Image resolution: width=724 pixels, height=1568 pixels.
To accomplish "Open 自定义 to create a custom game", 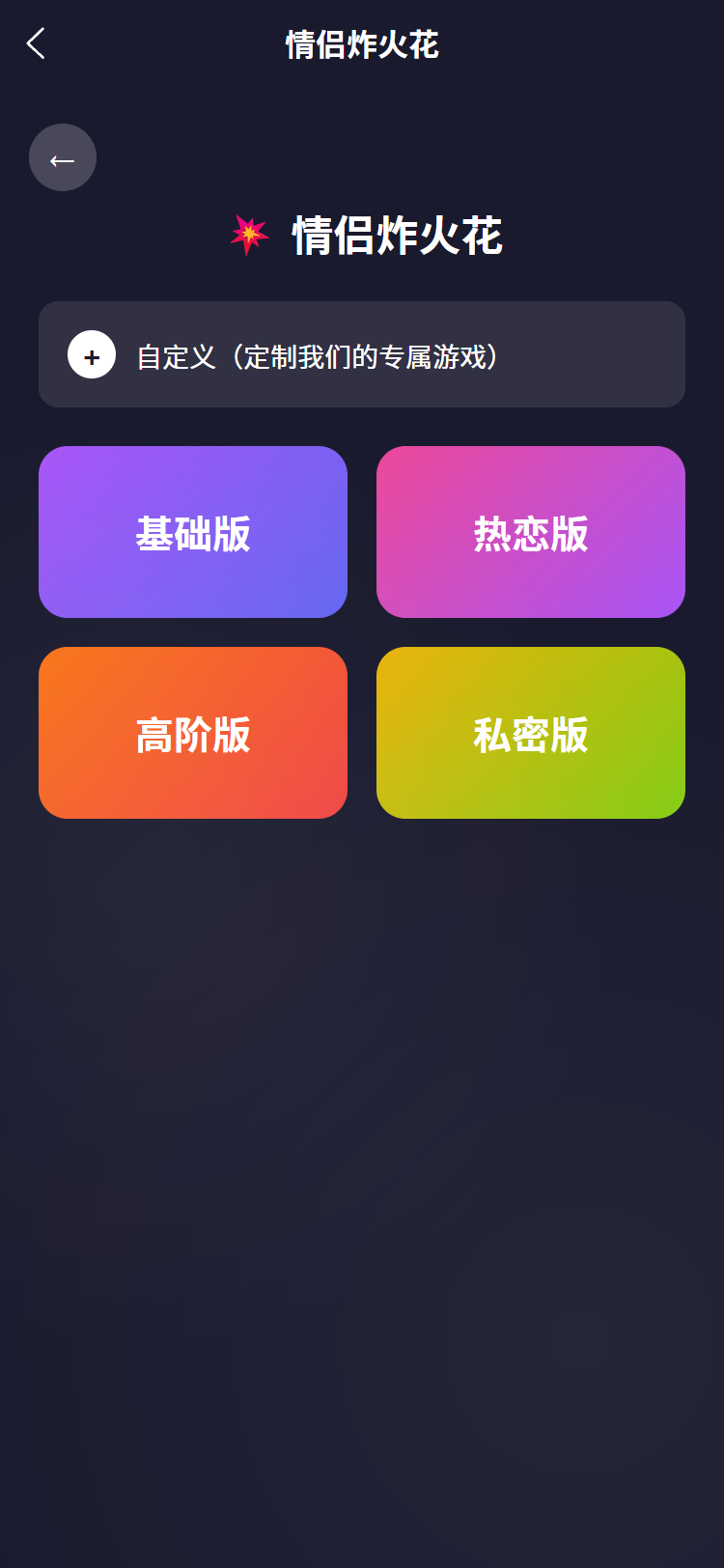I will tap(362, 354).
